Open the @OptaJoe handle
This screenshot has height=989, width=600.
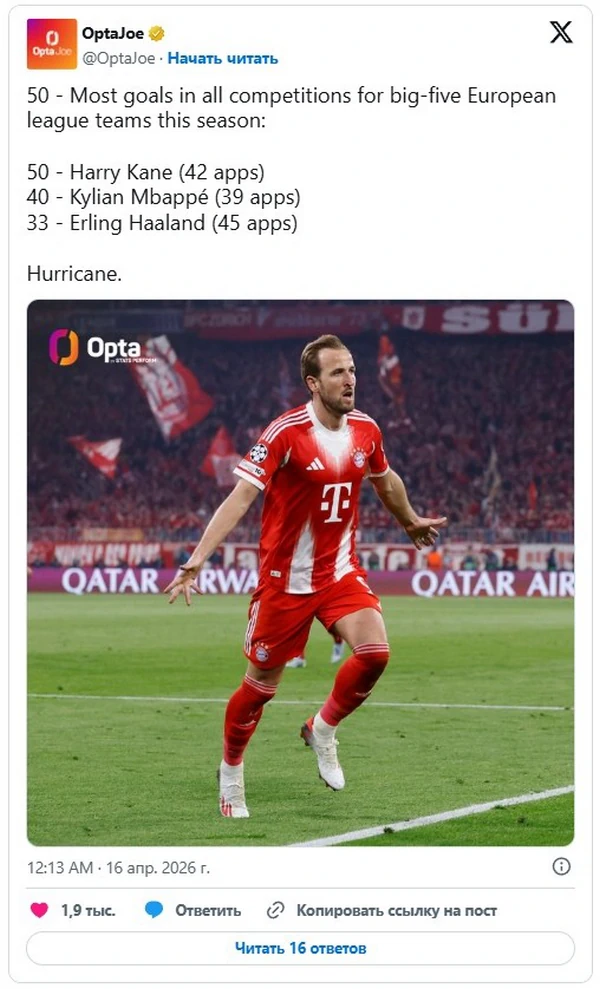(119, 58)
